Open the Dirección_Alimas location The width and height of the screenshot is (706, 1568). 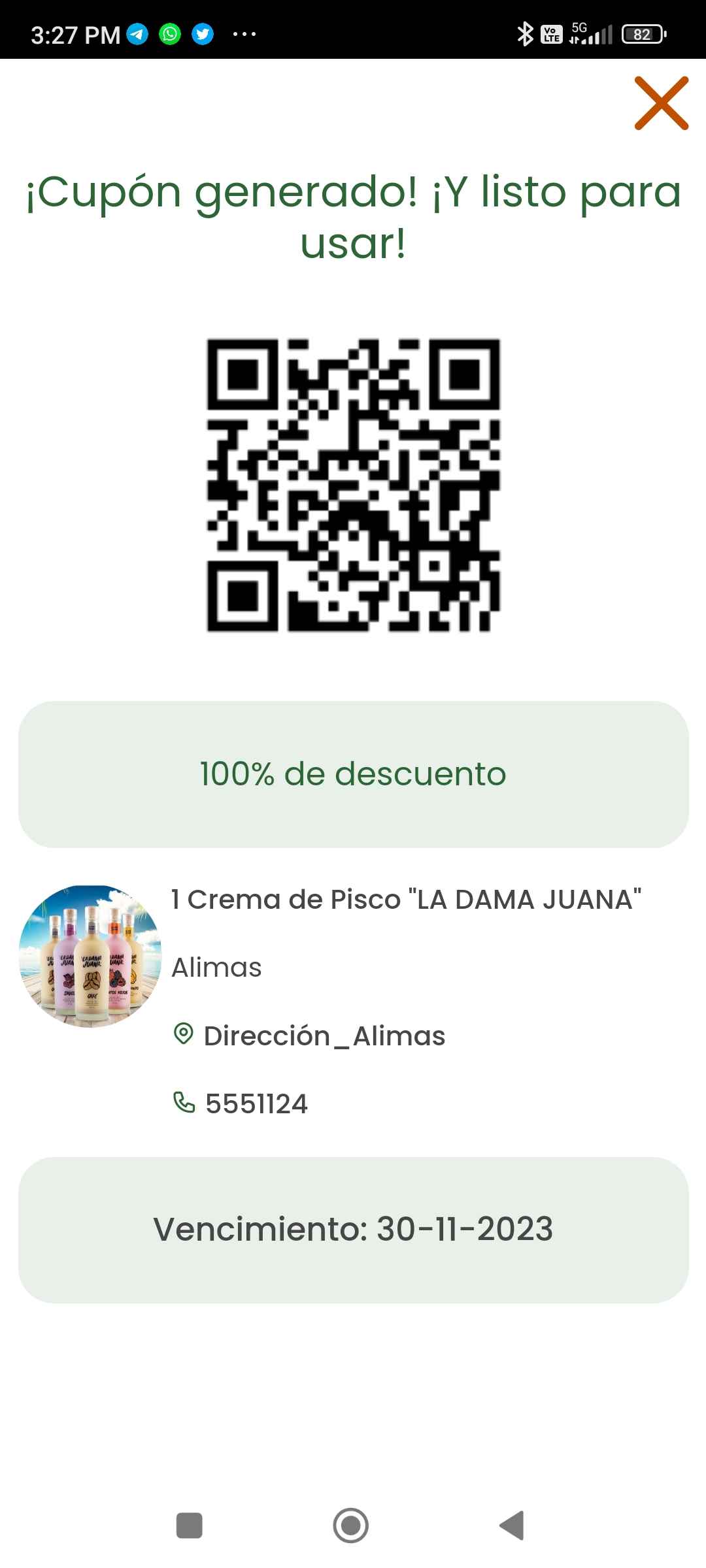coord(309,1036)
